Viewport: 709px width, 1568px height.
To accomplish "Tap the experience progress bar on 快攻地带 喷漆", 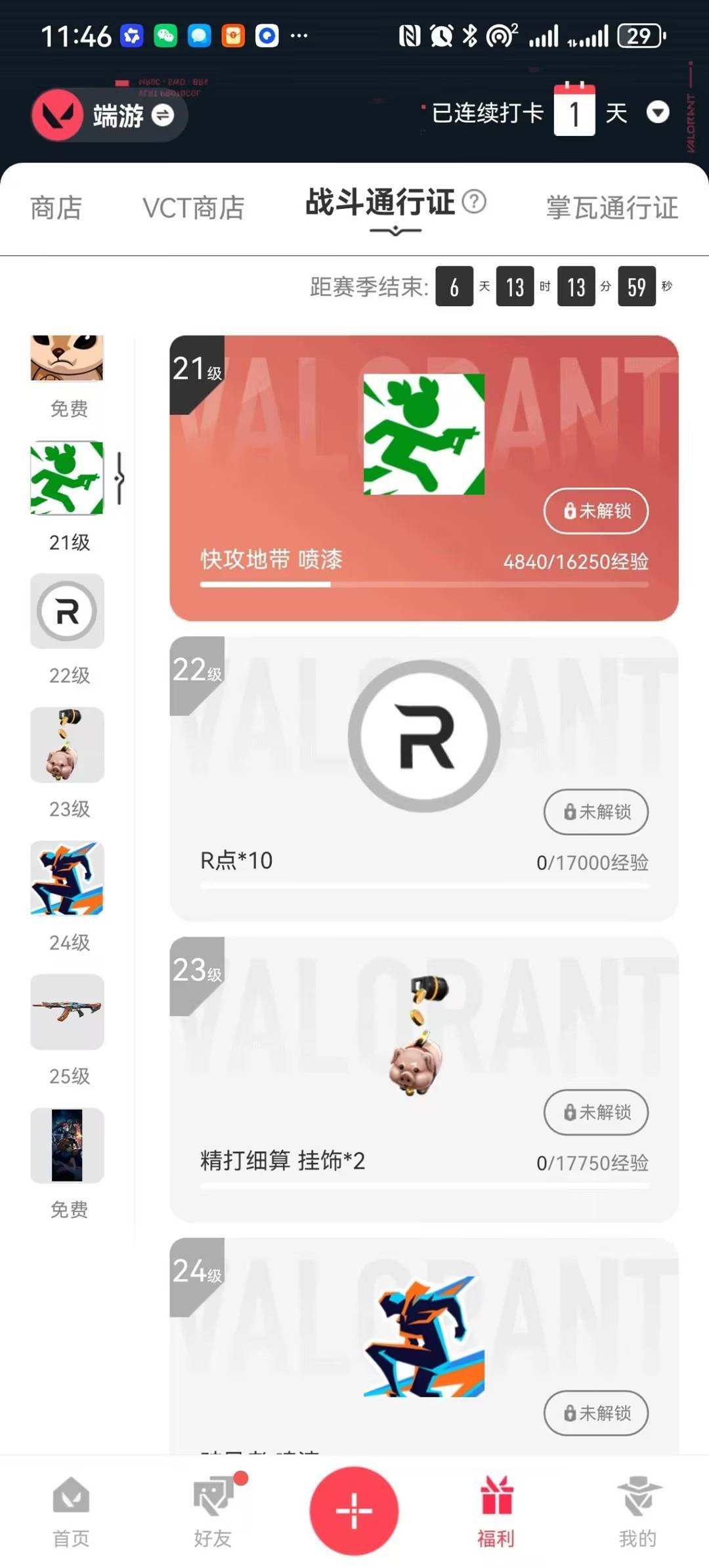I will [x=425, y=585].
